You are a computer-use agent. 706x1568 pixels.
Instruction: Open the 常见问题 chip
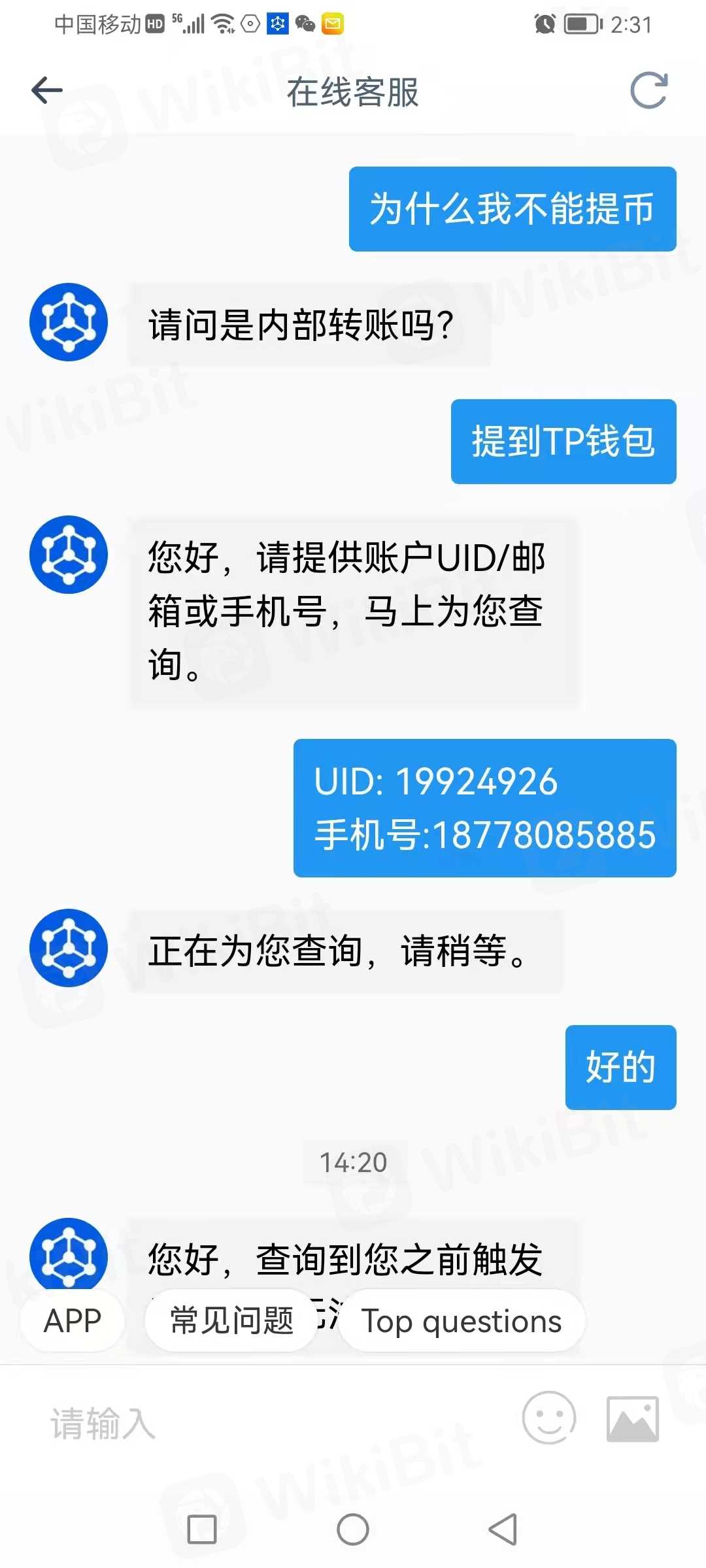(231, 1321)
